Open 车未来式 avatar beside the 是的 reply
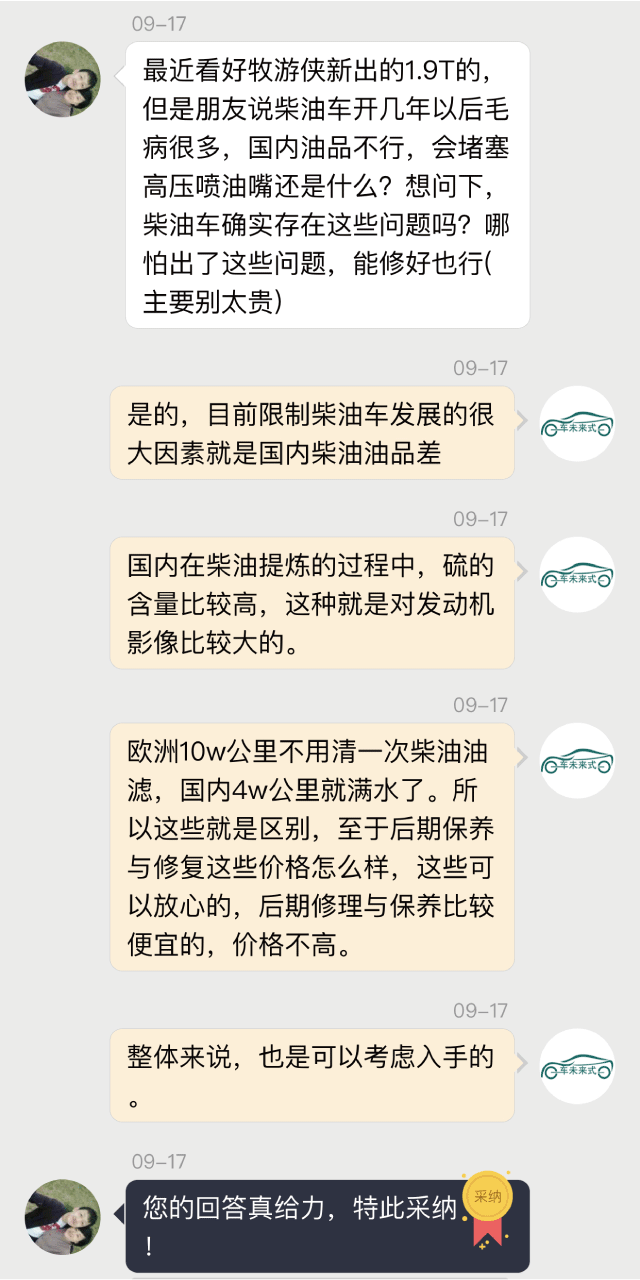The image size is (640, 1280). tap(577, 424)
